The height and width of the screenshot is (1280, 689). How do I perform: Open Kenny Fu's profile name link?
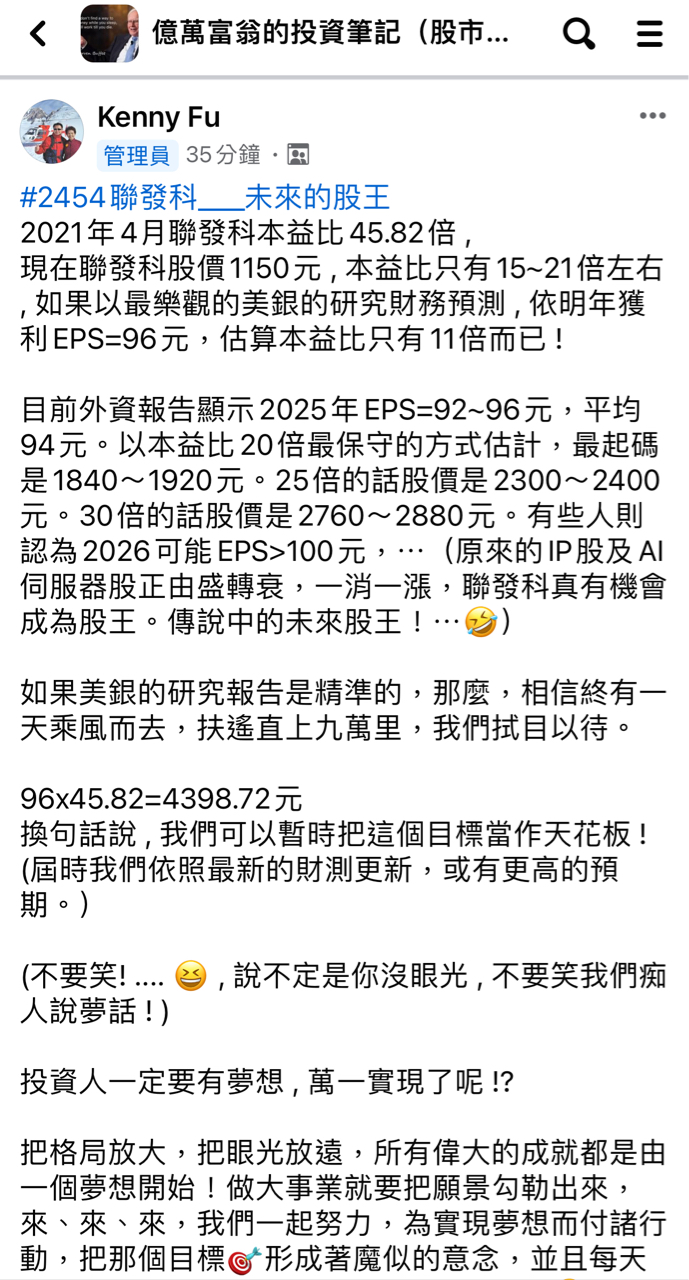tap(158, 117)
